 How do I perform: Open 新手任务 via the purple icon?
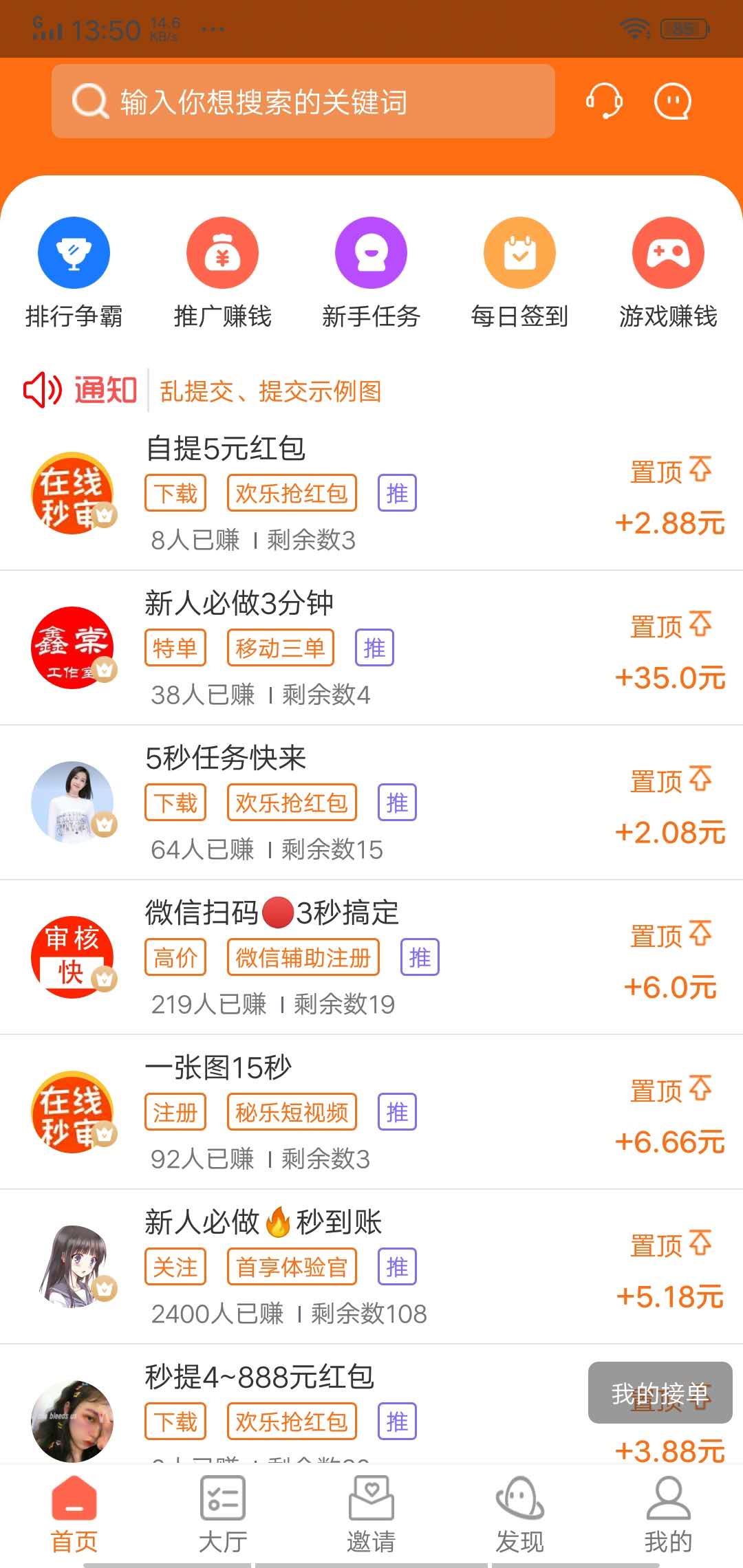tap(371, 252)
